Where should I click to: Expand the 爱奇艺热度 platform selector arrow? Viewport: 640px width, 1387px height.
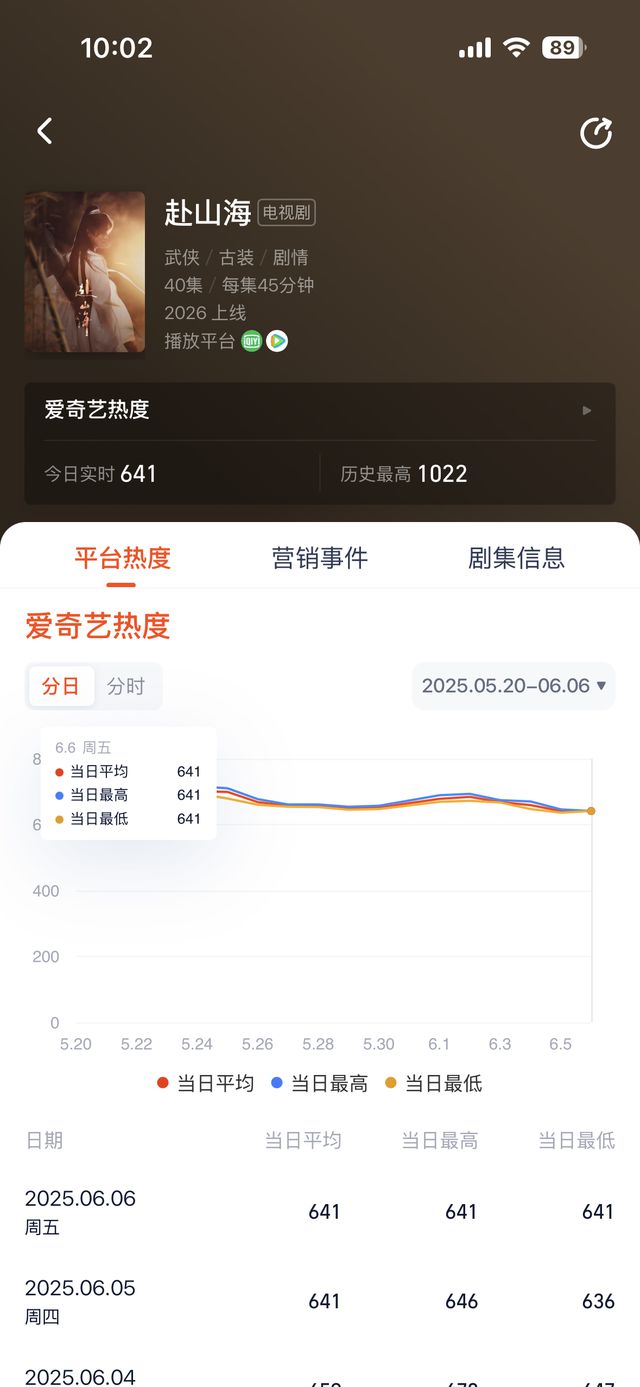tap(587, 410)
